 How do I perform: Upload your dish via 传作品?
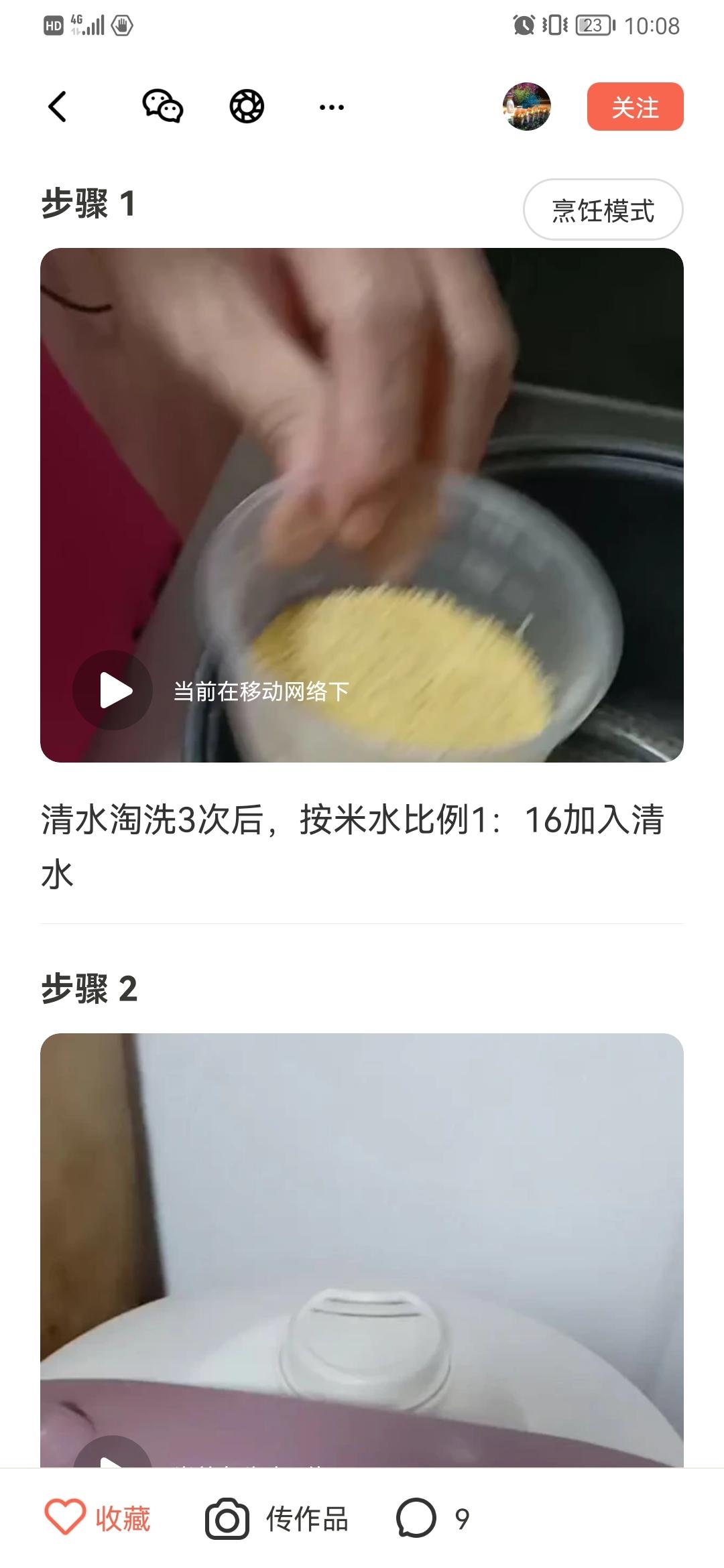(278, 1519)
